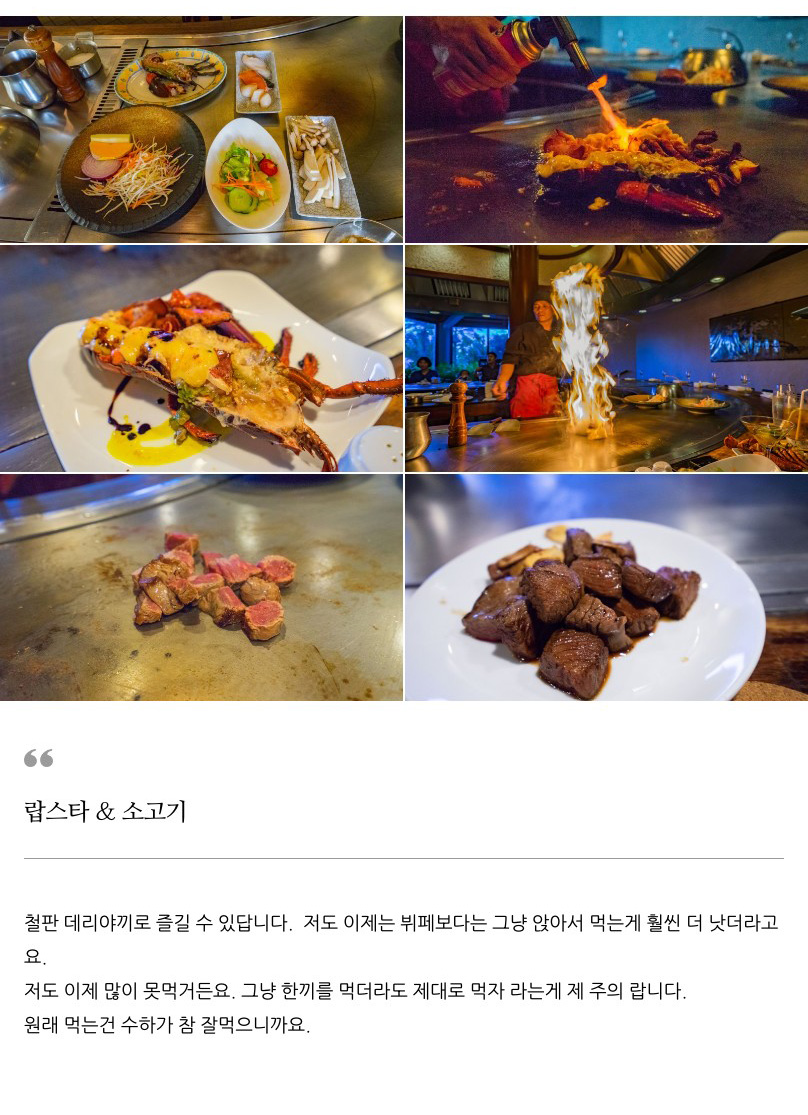Screen dimensions: 808x1115
Task: View the photo of the chef with flames
Action: click(x=606, y=358)
